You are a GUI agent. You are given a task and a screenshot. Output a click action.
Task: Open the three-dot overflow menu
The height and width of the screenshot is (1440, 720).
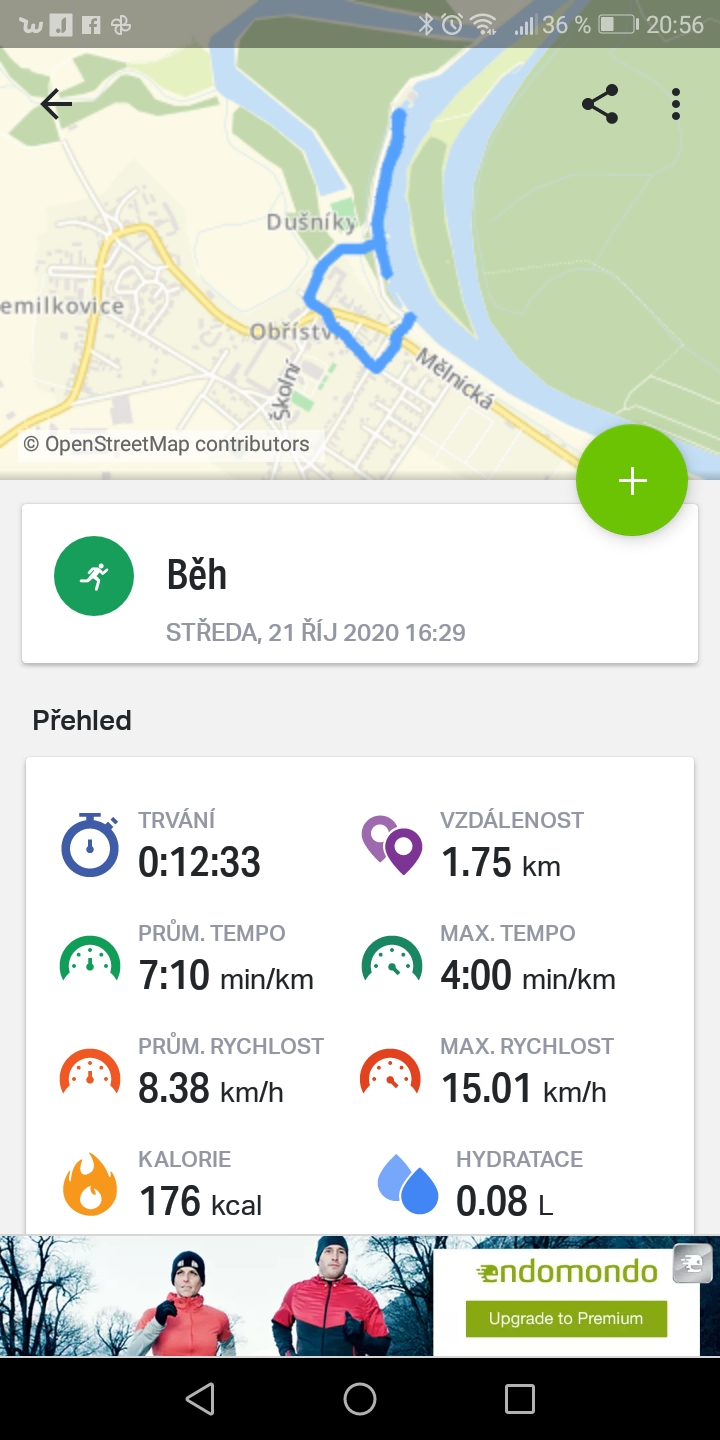click(x=676, y=104)
